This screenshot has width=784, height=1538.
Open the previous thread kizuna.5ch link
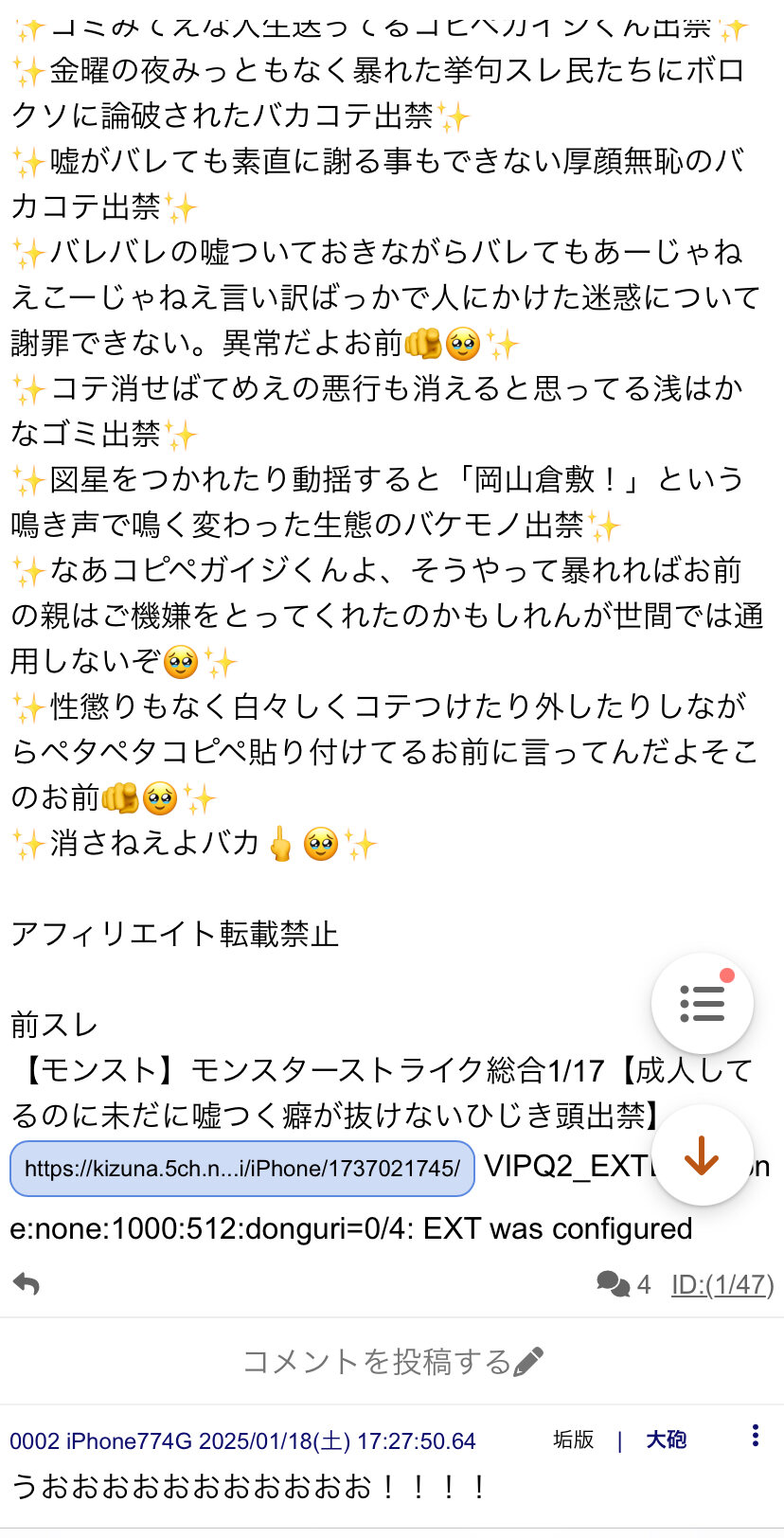pyautogui.click(x=242, y=1169)
